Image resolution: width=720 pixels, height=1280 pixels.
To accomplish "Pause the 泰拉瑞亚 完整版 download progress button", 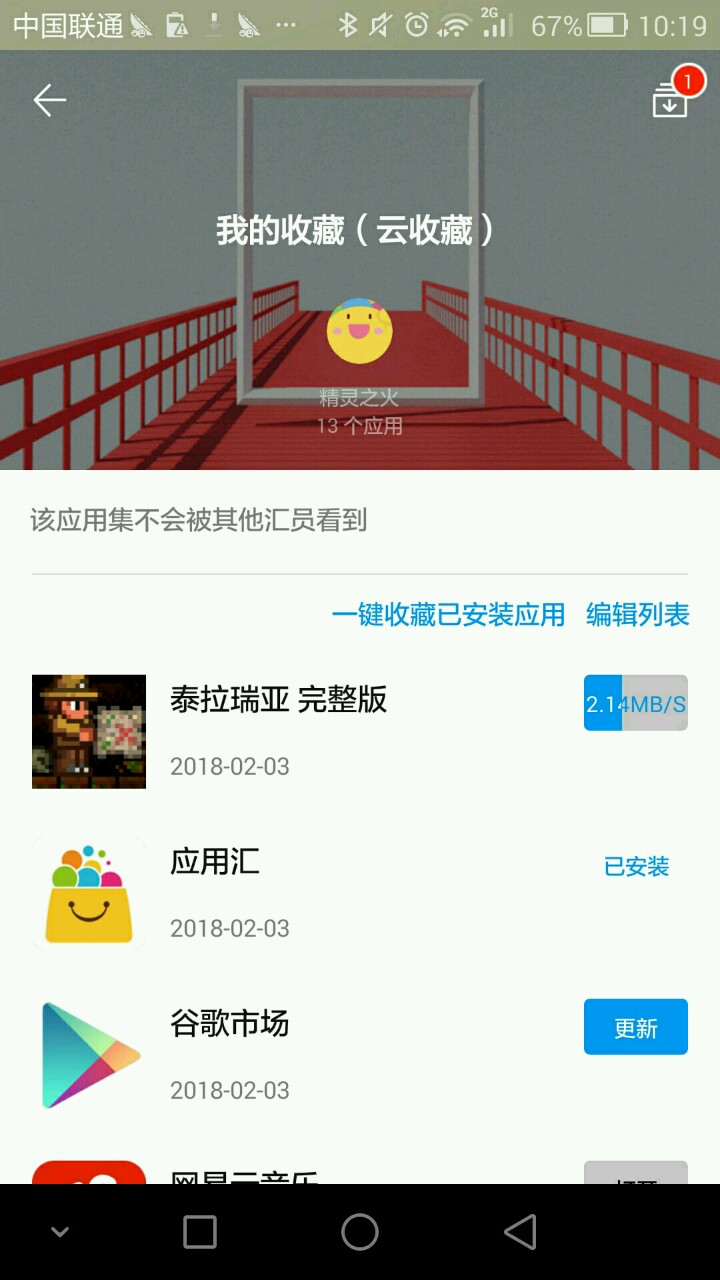I will [635, 703].
